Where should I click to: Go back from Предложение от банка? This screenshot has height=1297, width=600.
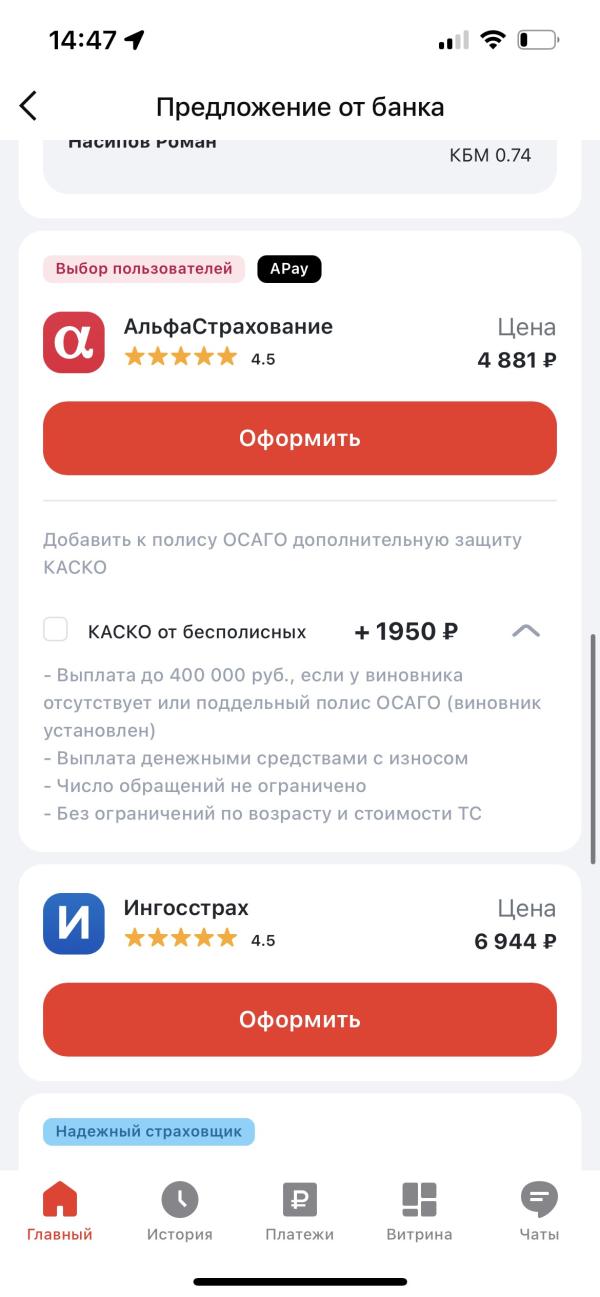[x=28, y=106]
